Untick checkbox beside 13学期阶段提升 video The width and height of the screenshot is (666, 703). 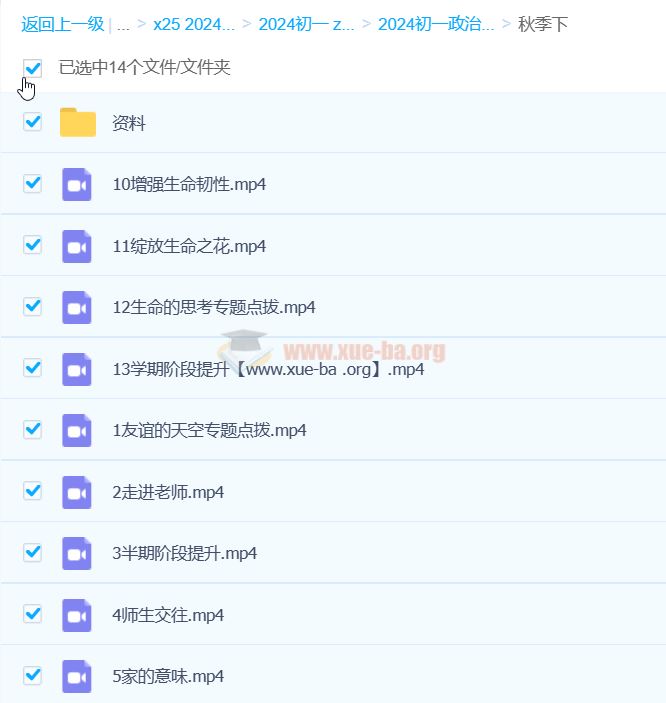33,368
